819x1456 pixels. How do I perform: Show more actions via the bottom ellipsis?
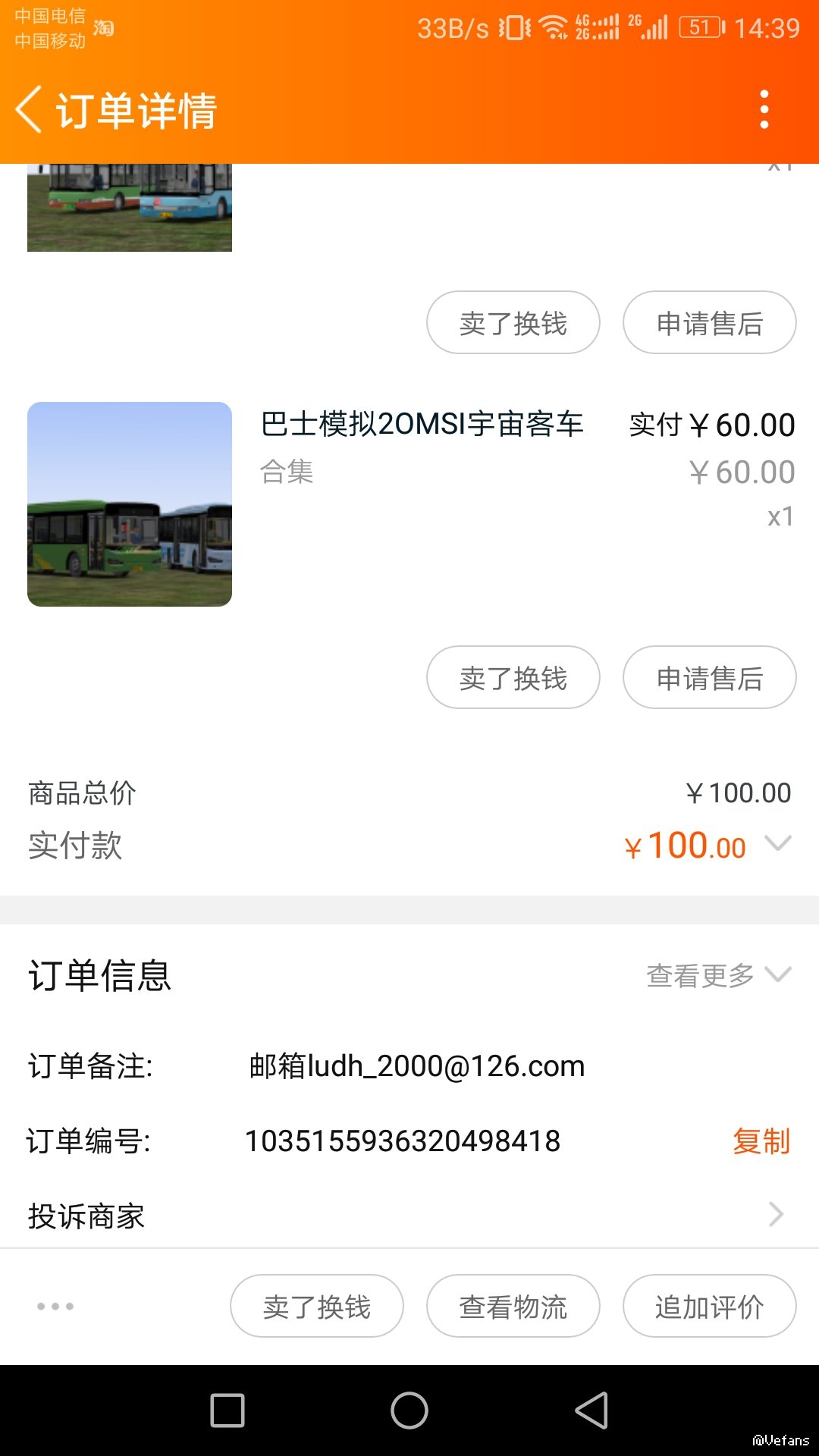click(55, 1306)
